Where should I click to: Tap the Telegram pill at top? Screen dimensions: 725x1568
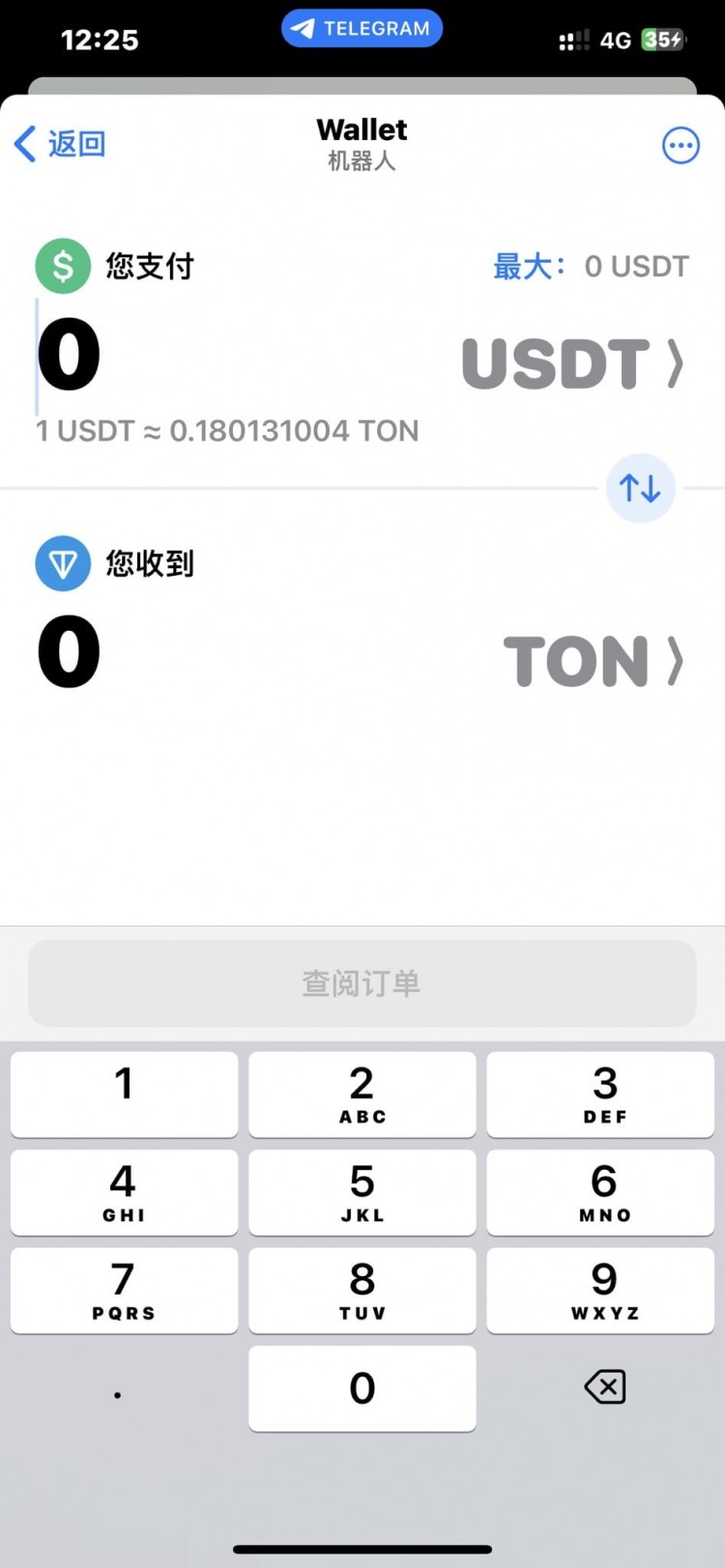(x=362, y=28)
